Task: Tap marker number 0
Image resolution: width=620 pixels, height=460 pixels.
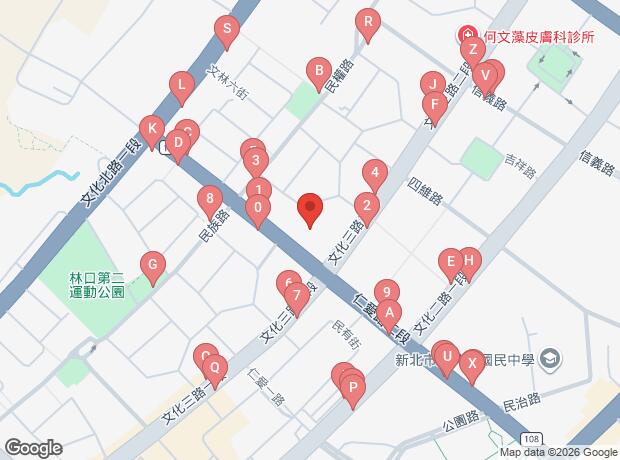Action: (x=258, y=209)
